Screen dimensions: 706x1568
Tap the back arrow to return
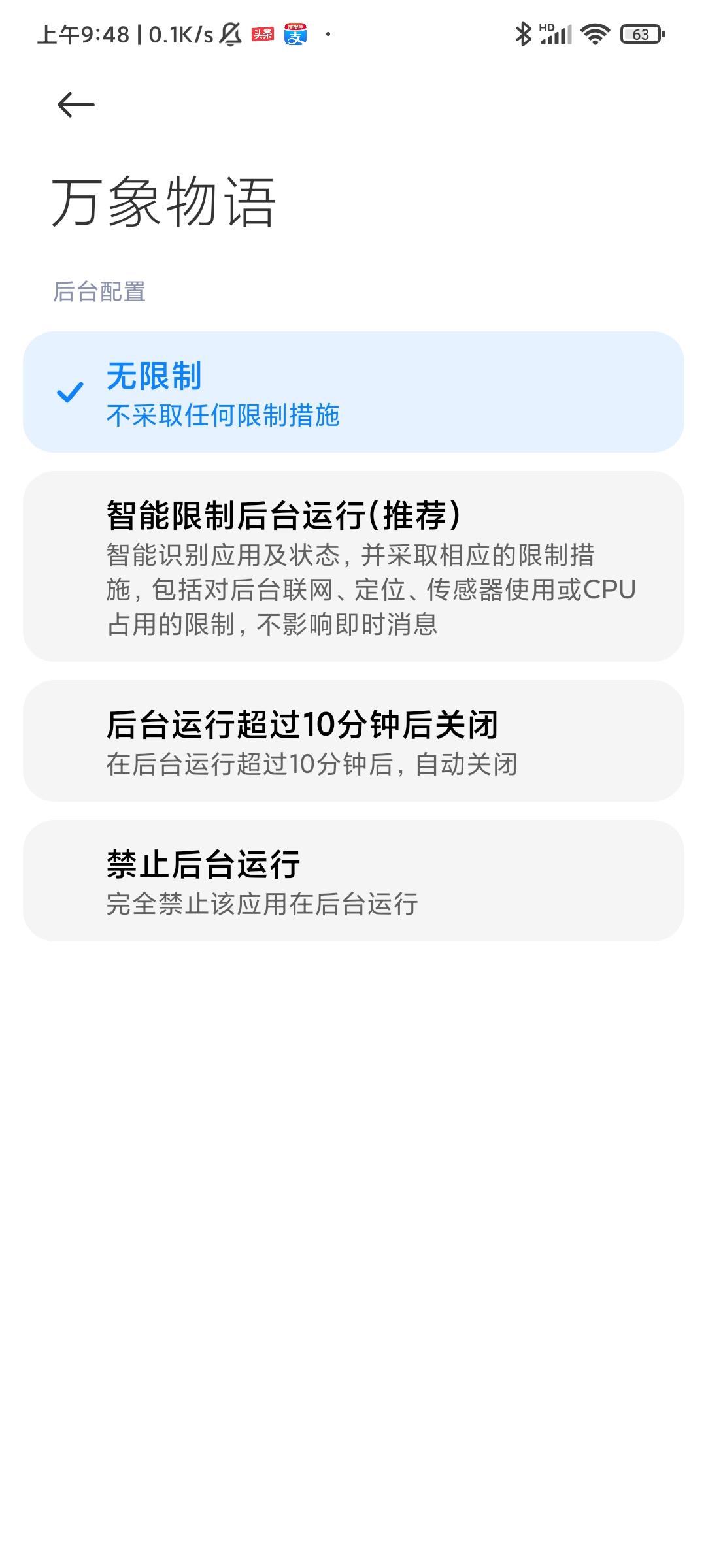pyautogui.click(x=73, y=103)
